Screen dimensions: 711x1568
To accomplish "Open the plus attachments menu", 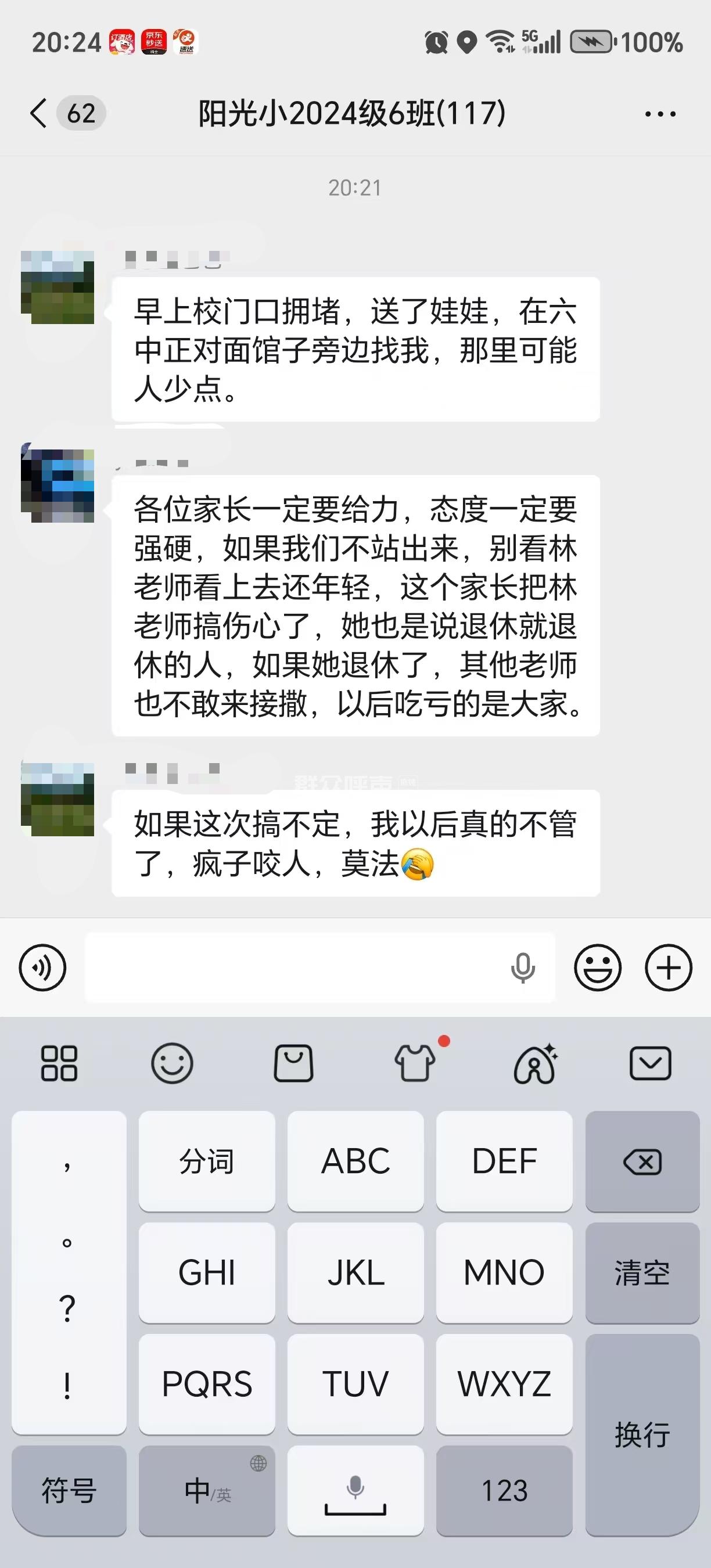I will pyautogui.click(x=668, y=967).
